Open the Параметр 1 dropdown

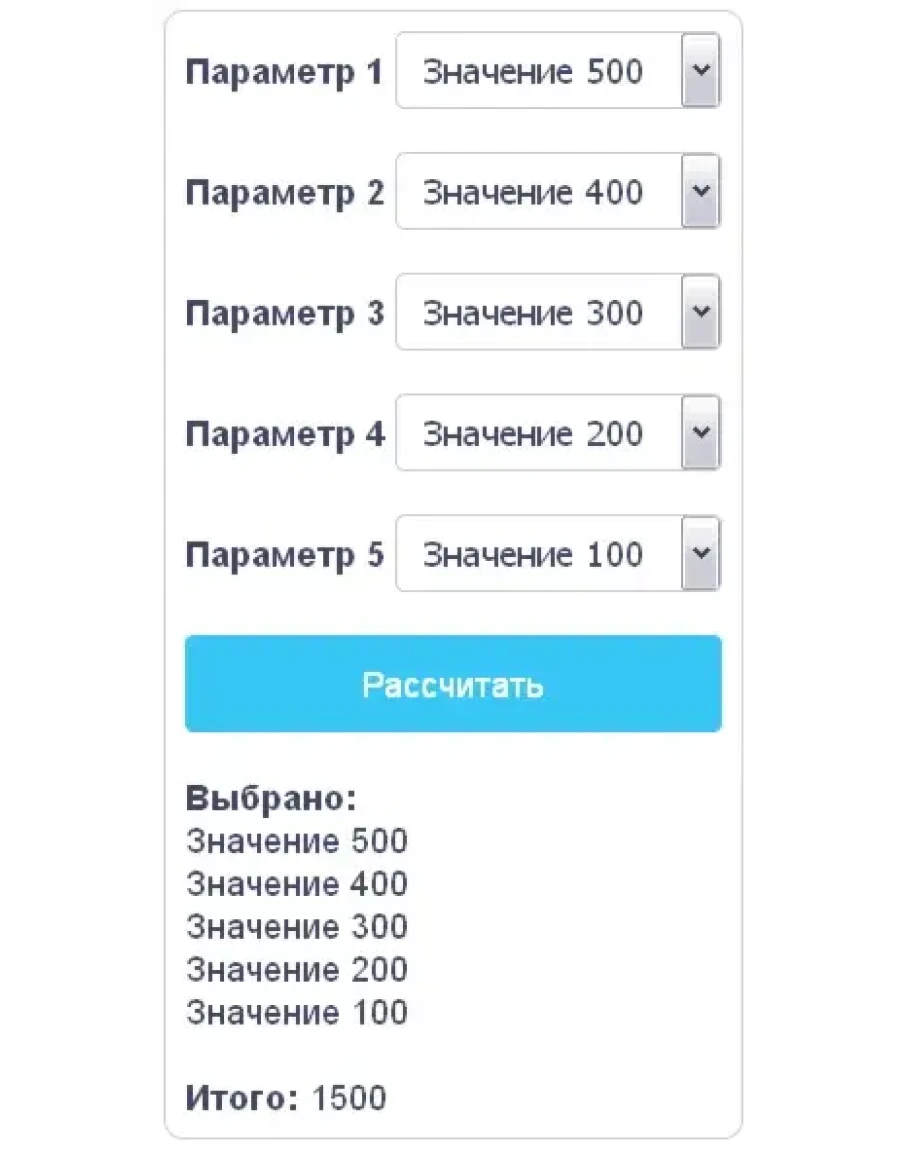[x=558, y=71]
